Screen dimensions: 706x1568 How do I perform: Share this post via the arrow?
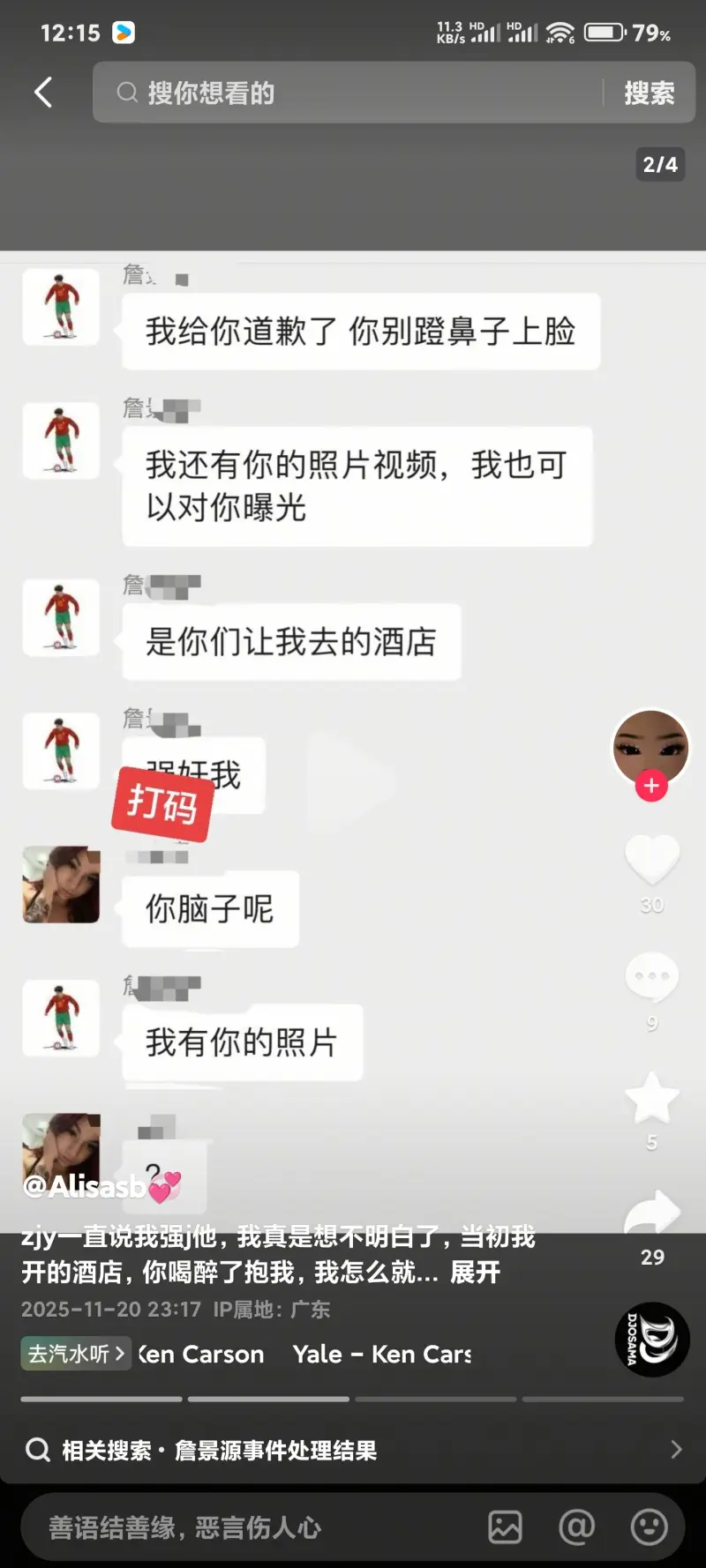[651, 1215]
